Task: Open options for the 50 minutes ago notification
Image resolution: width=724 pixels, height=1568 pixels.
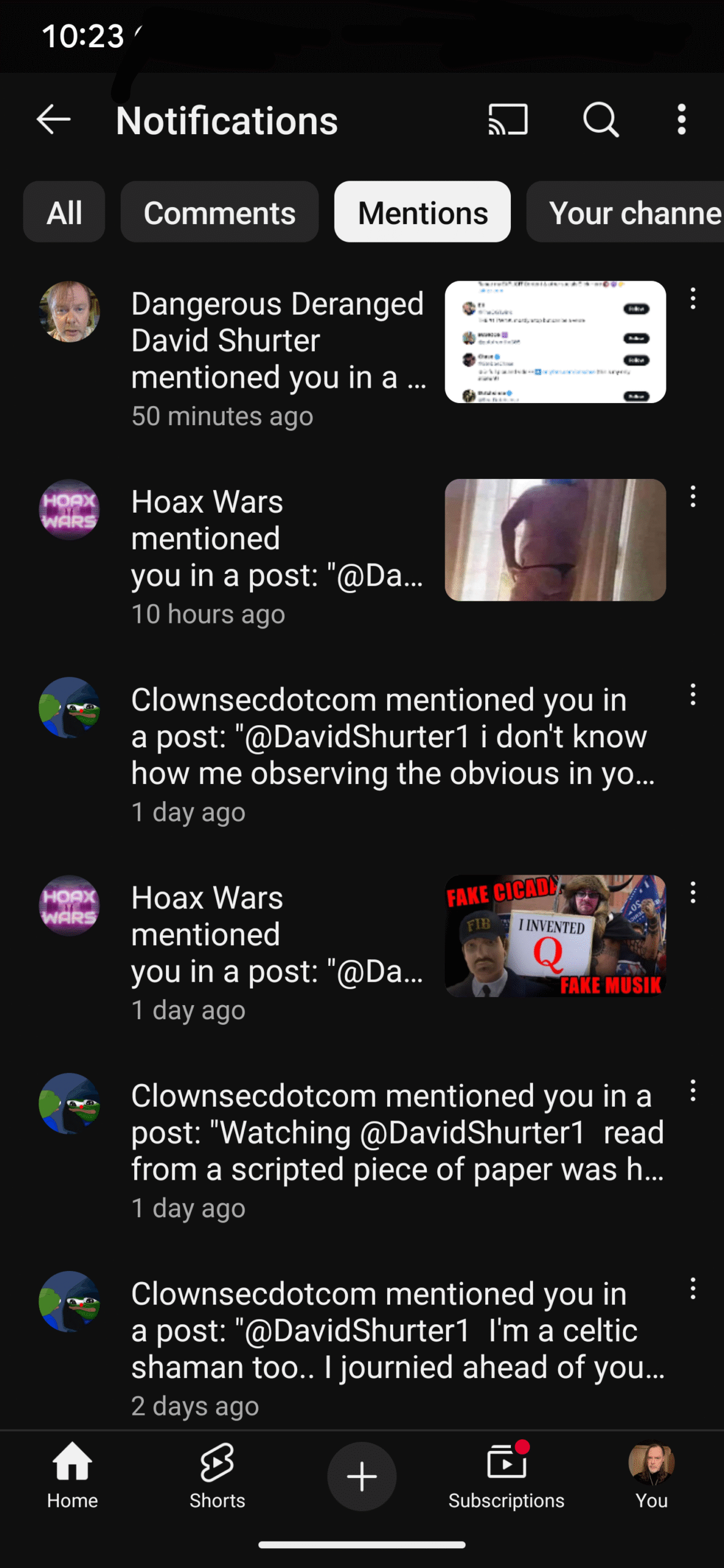Action: point(693,298)
